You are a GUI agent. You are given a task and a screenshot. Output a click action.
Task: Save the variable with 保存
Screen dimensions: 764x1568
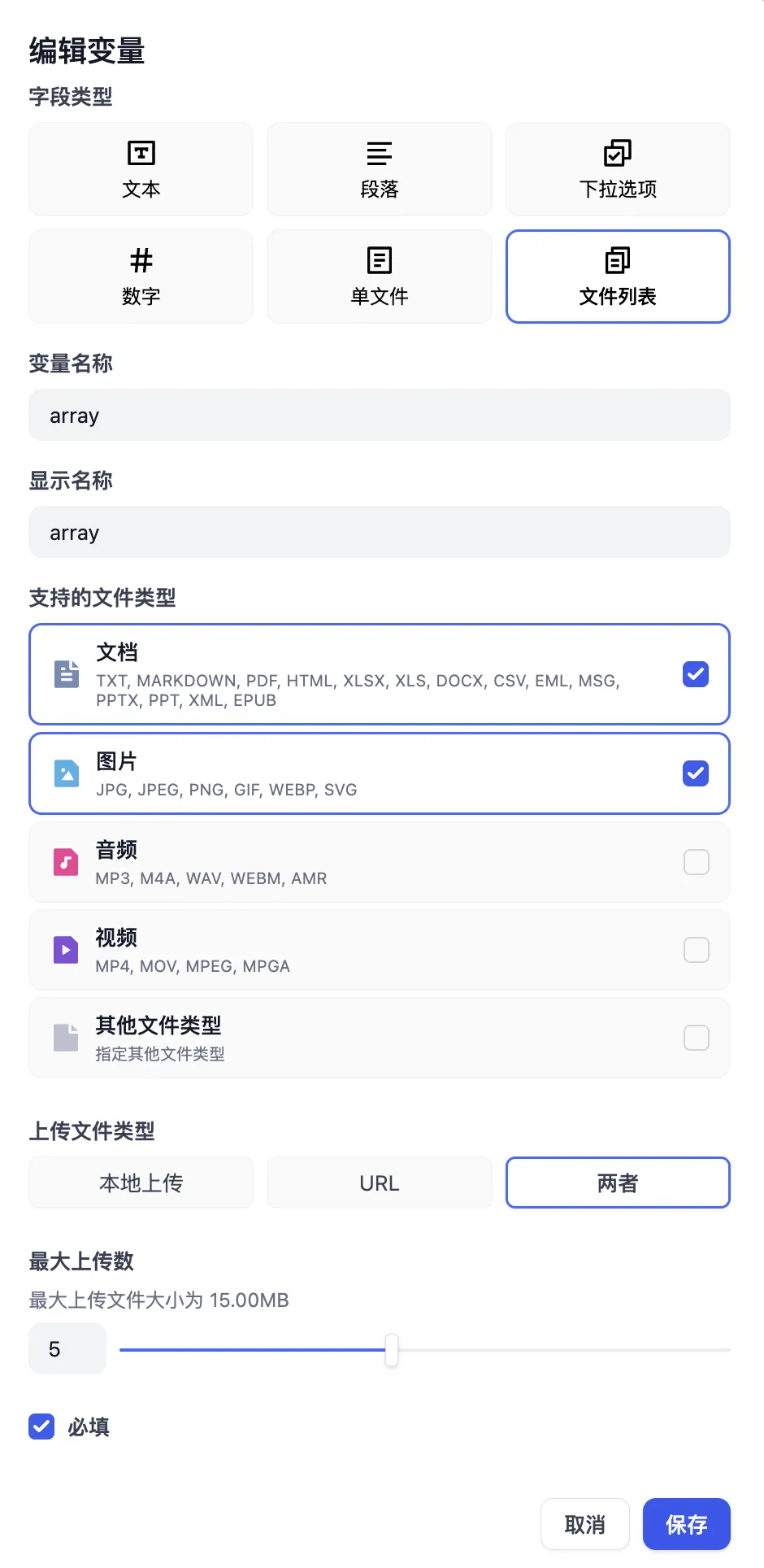pyautogui.click(x=686, y=1524)
